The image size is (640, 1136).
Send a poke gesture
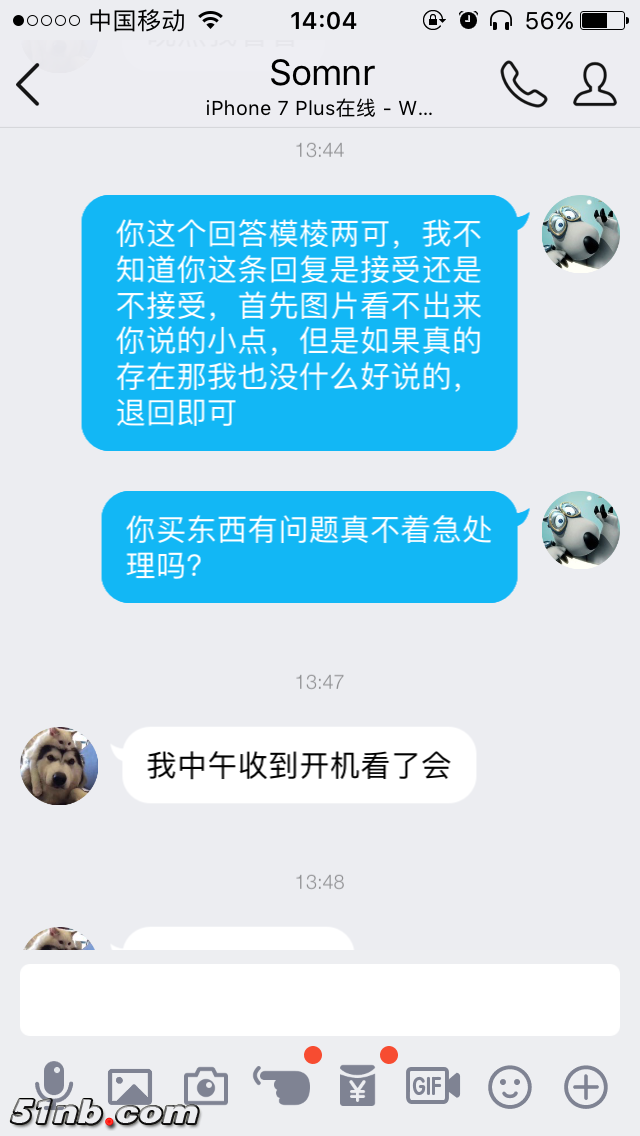coord(281,1085)
